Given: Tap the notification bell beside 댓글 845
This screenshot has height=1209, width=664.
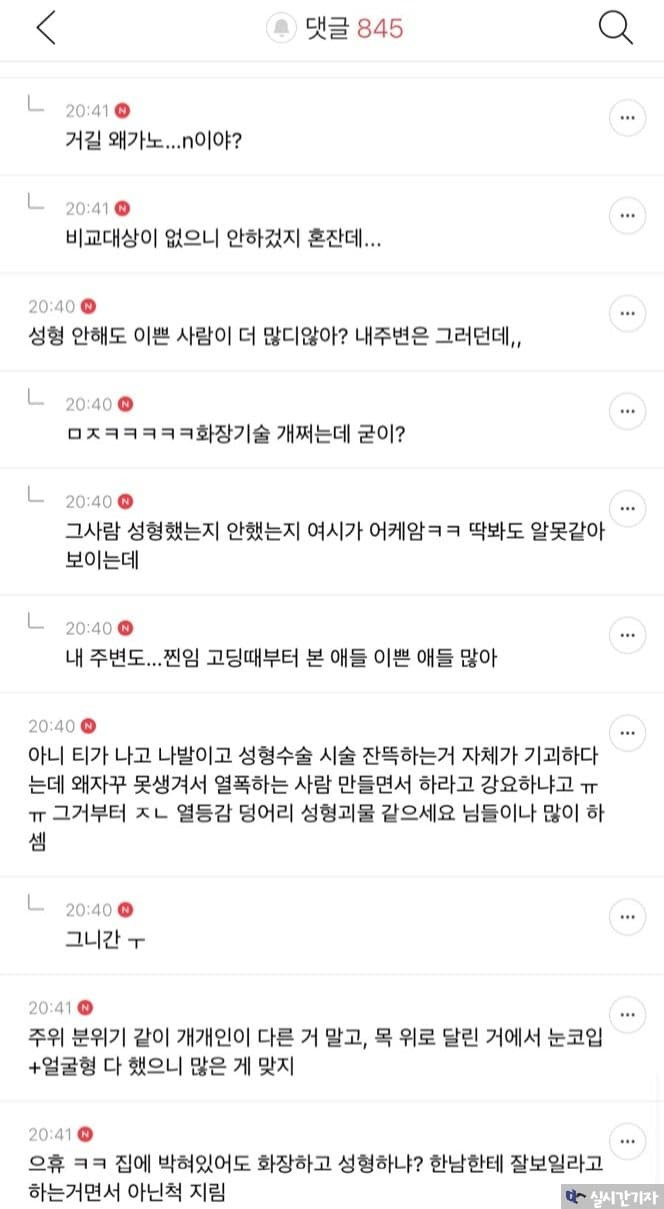Looking at the screenshot, I should (282, 28).
